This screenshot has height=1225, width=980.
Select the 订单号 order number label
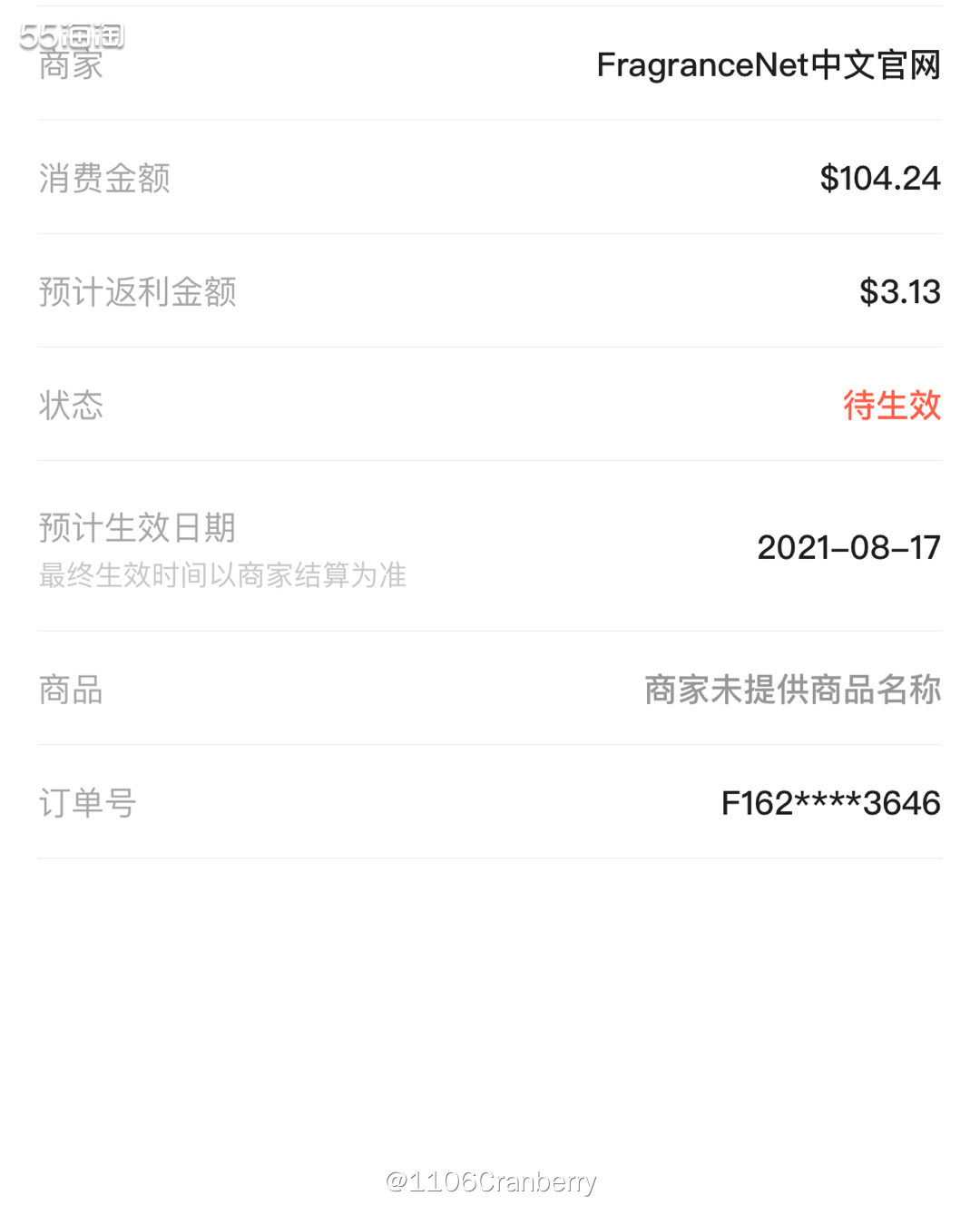(84, 803)
